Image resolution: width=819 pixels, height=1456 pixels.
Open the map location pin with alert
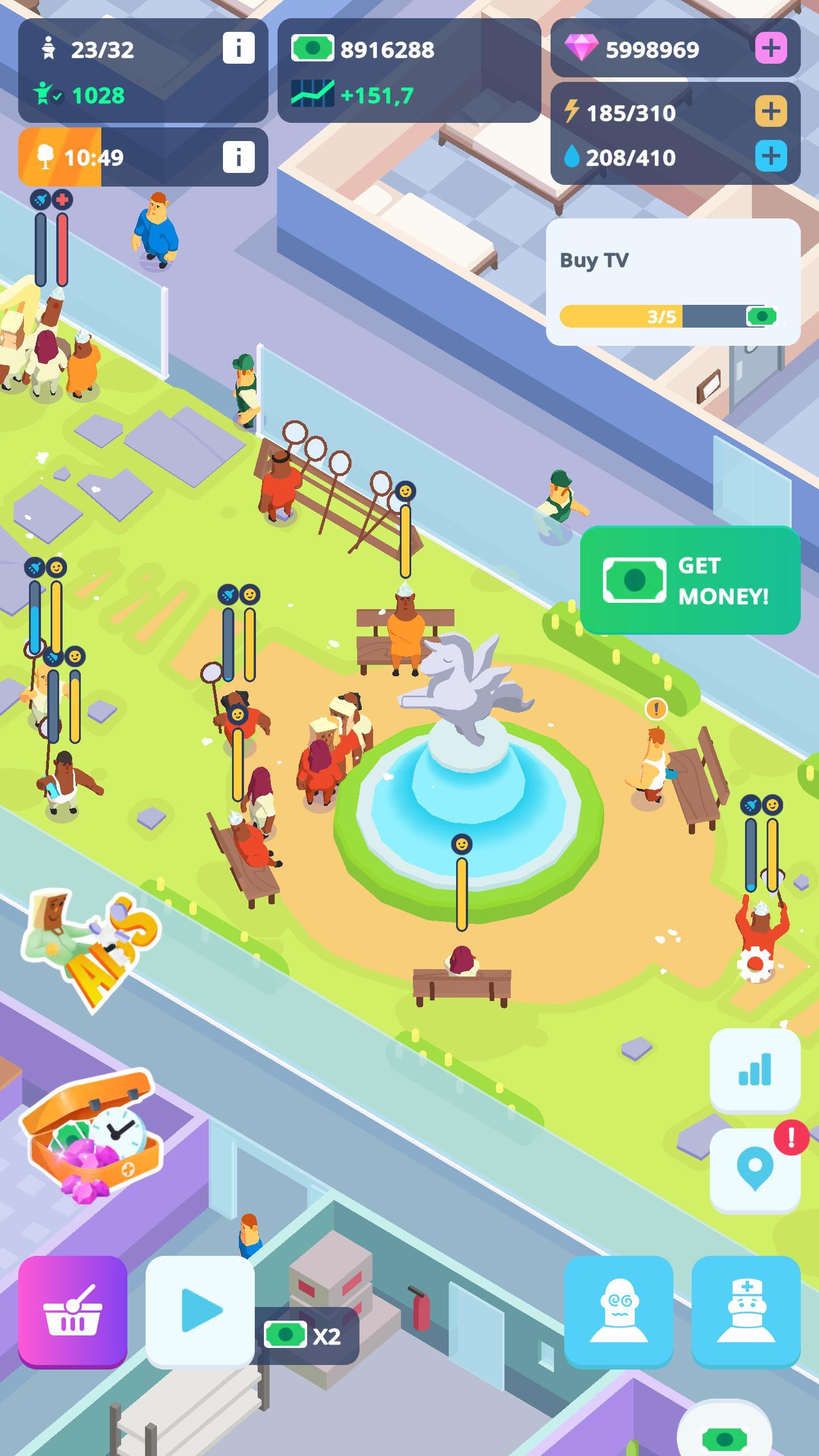click(x=755, y=1172)
